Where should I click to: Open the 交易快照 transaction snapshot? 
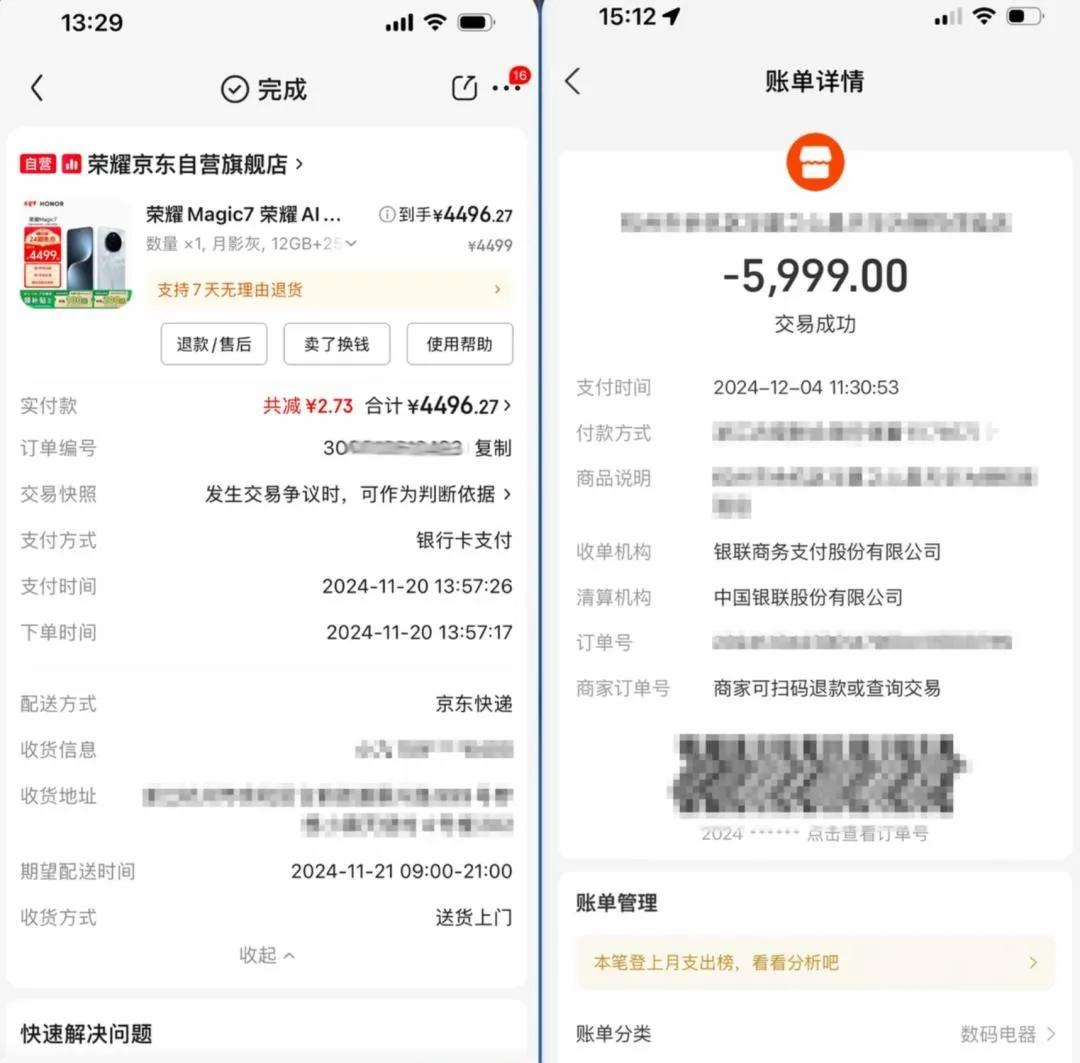click(358, 494)
